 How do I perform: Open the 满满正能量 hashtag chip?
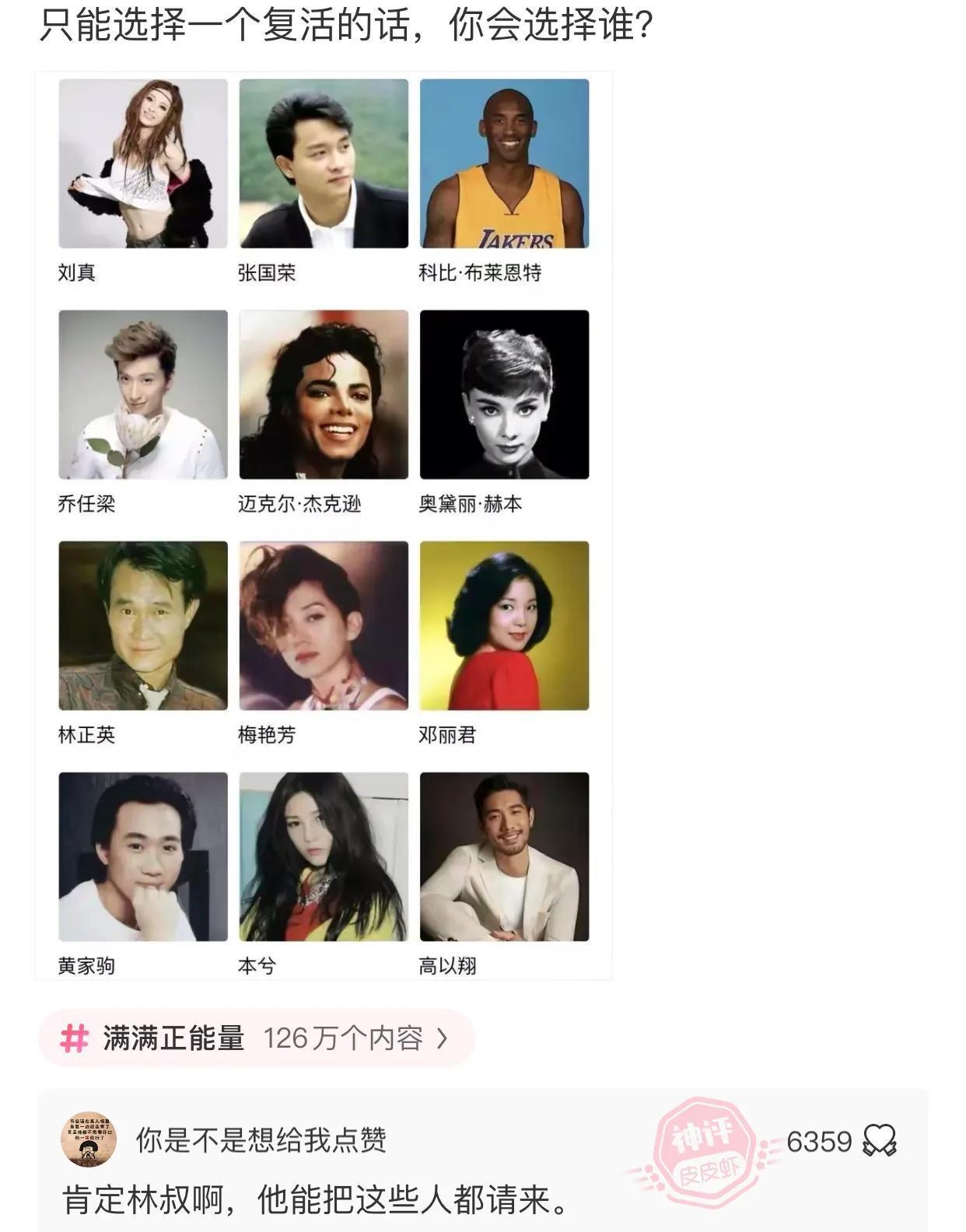pyautogui.click(x=255, y=1038)
